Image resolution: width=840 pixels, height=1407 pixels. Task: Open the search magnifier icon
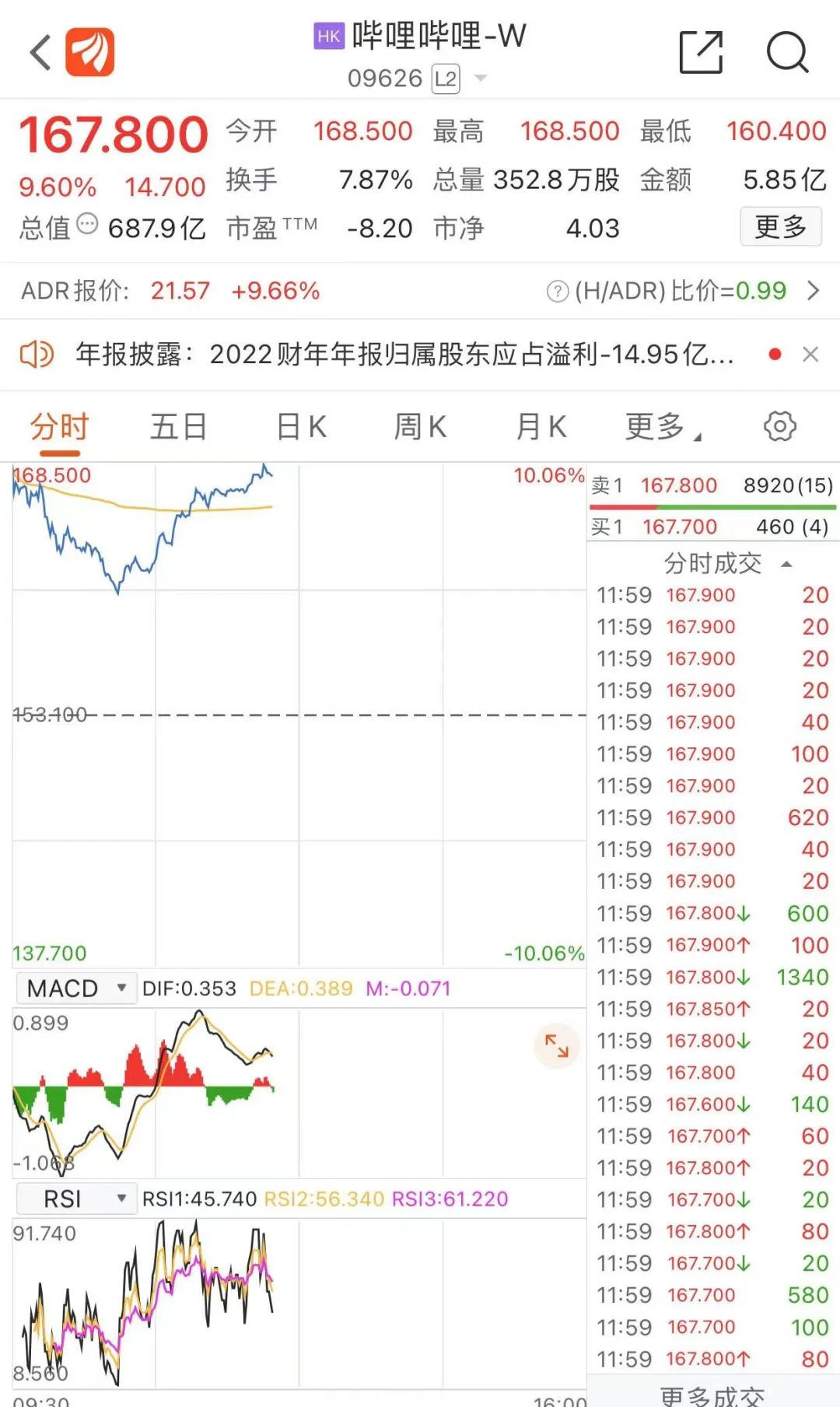[787, 52]
